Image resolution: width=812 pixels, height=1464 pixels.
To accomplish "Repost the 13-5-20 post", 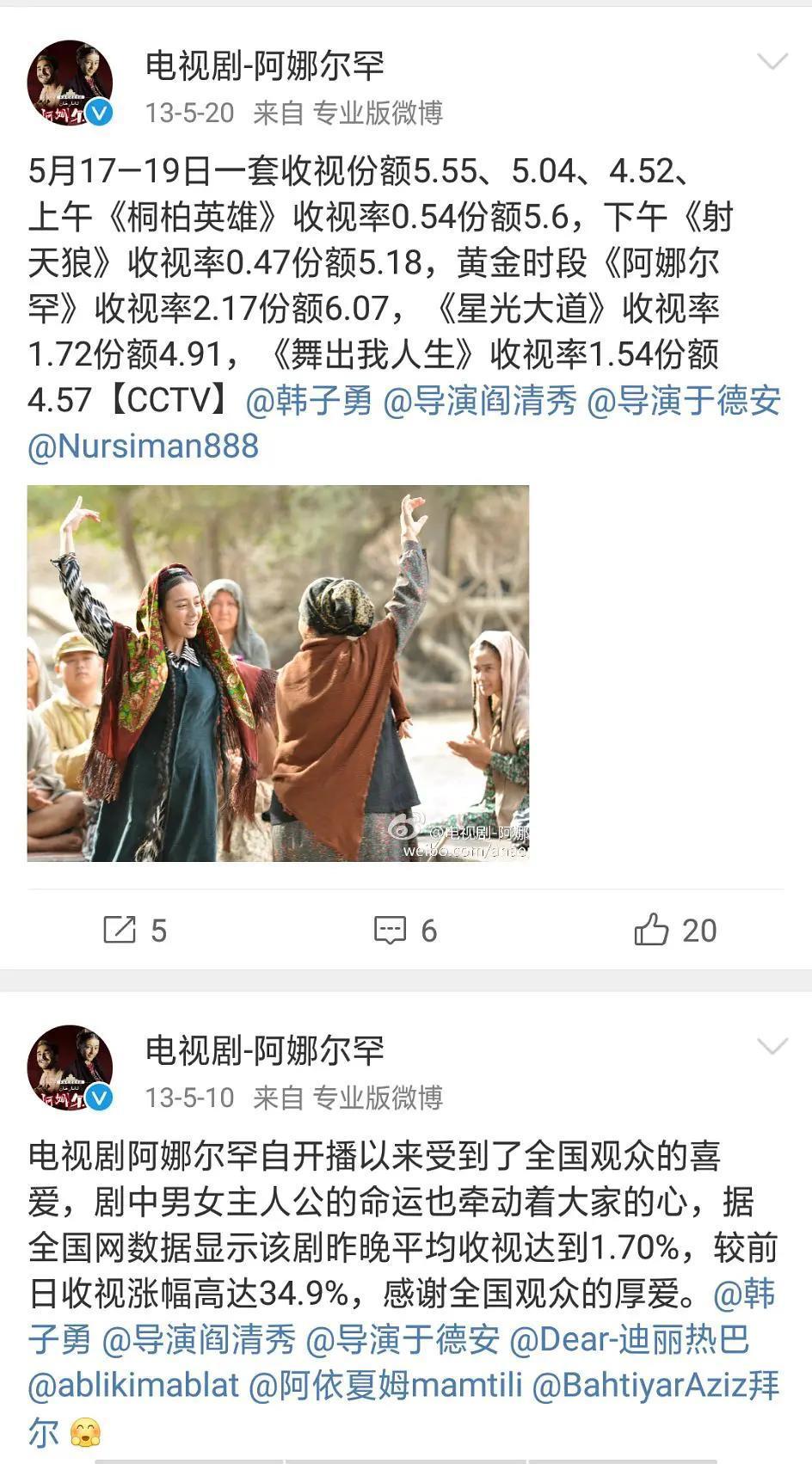I will 134,930.
